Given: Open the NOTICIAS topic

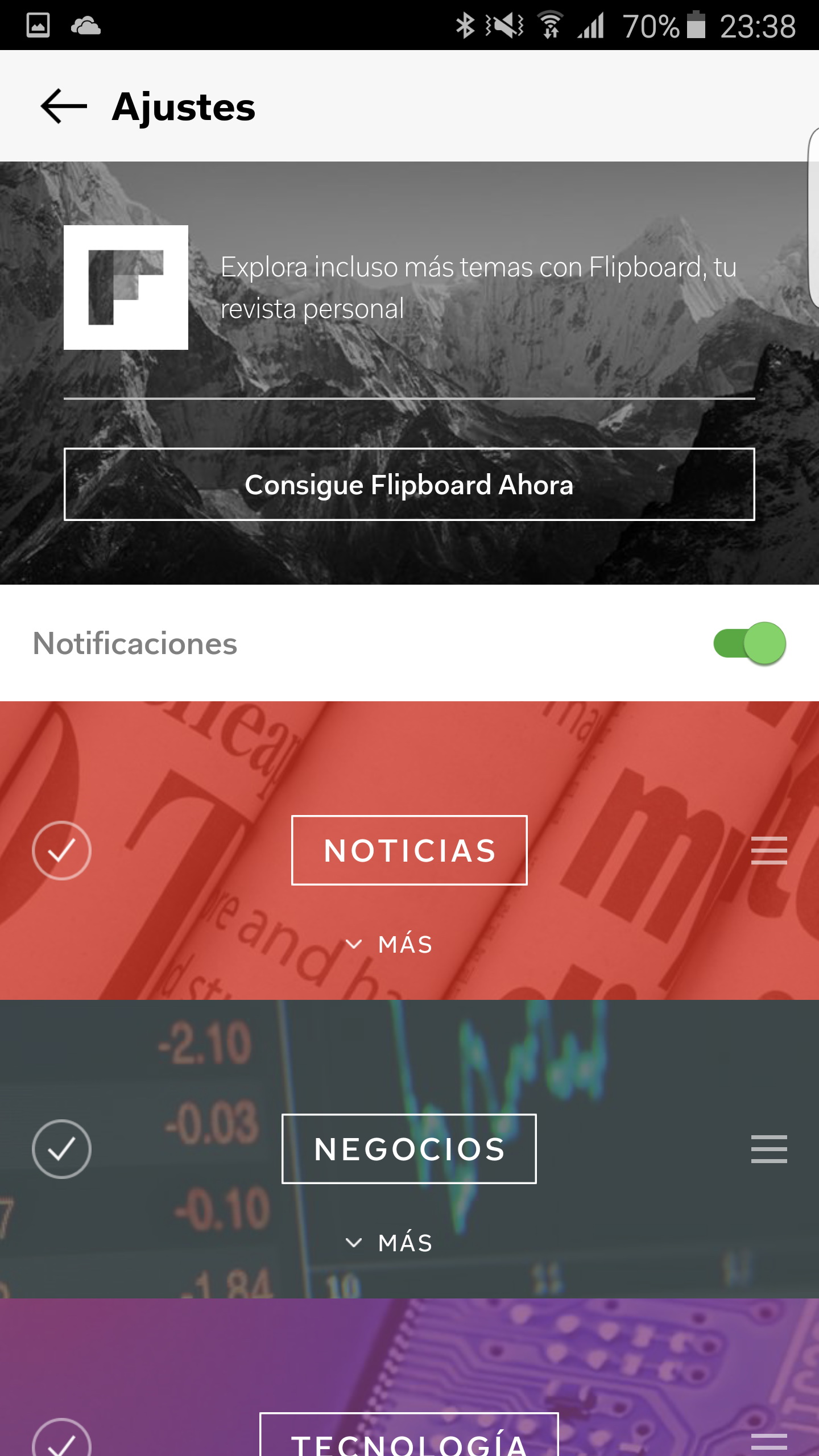Looking at the screenshot, I should (409, 850).
